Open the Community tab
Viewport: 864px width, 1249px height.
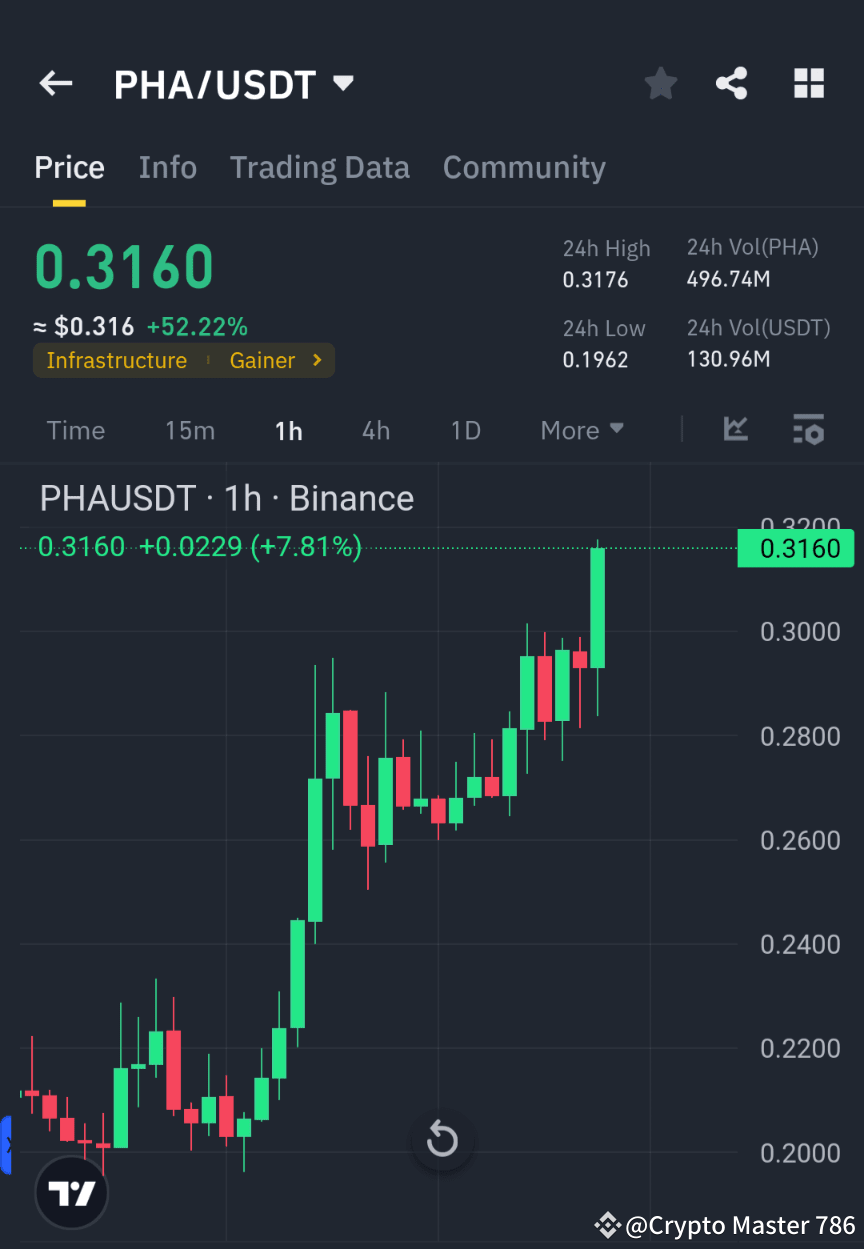pyautogui.click(x=524, y=167)
